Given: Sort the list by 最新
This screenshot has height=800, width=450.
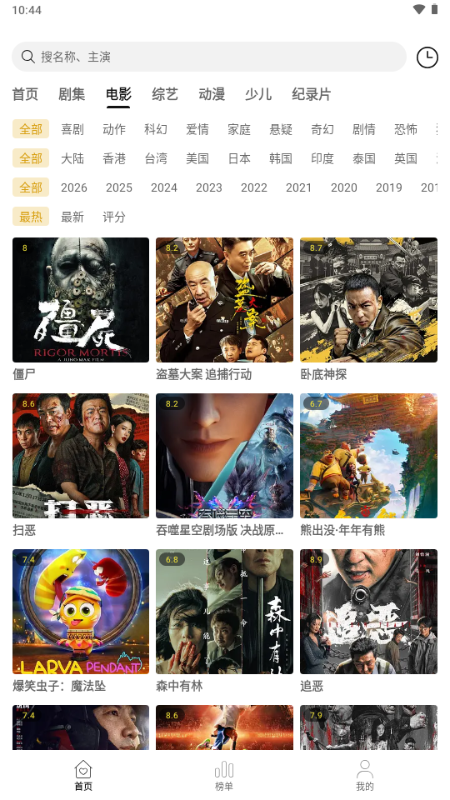Looking at the screenshot, I should tap(72, 217).
